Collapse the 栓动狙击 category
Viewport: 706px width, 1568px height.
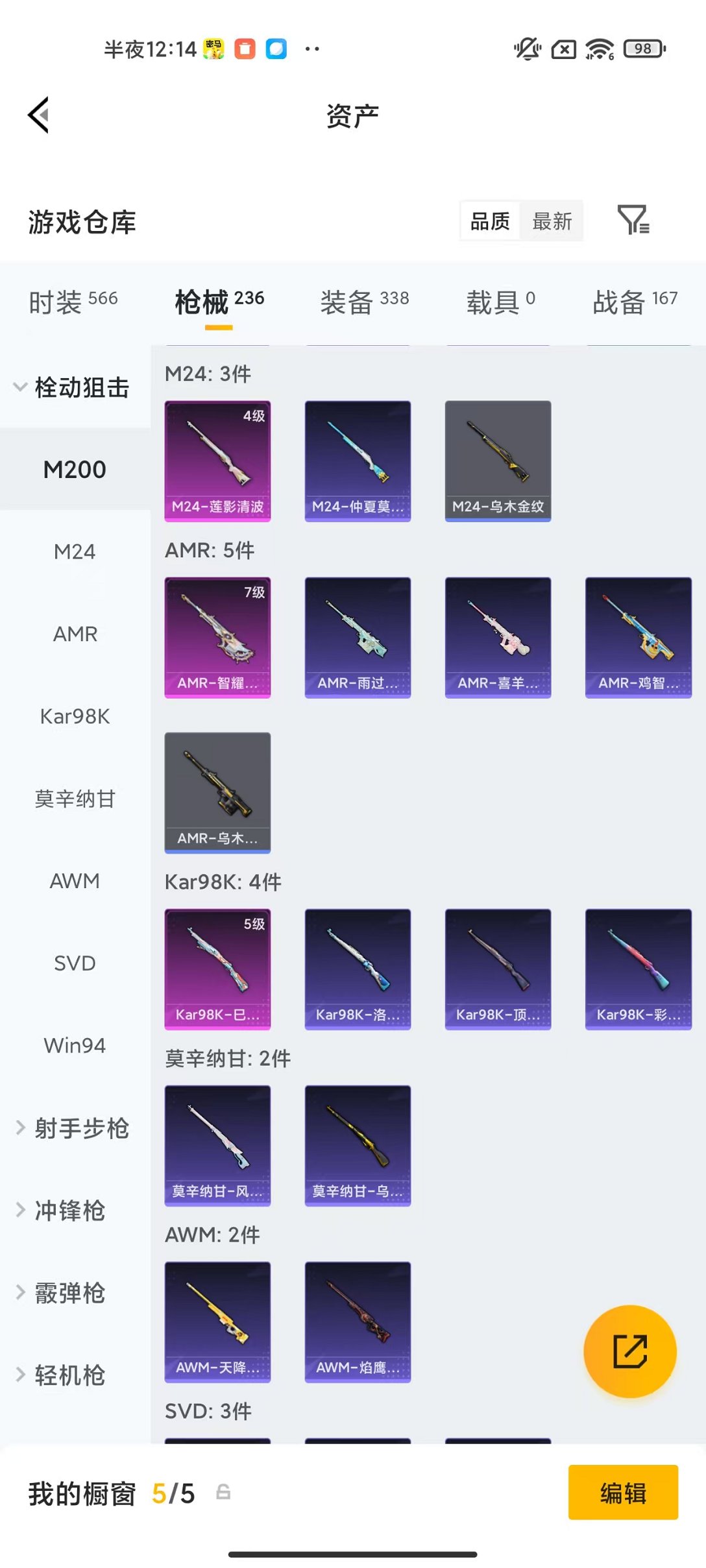tap(71, 387)
